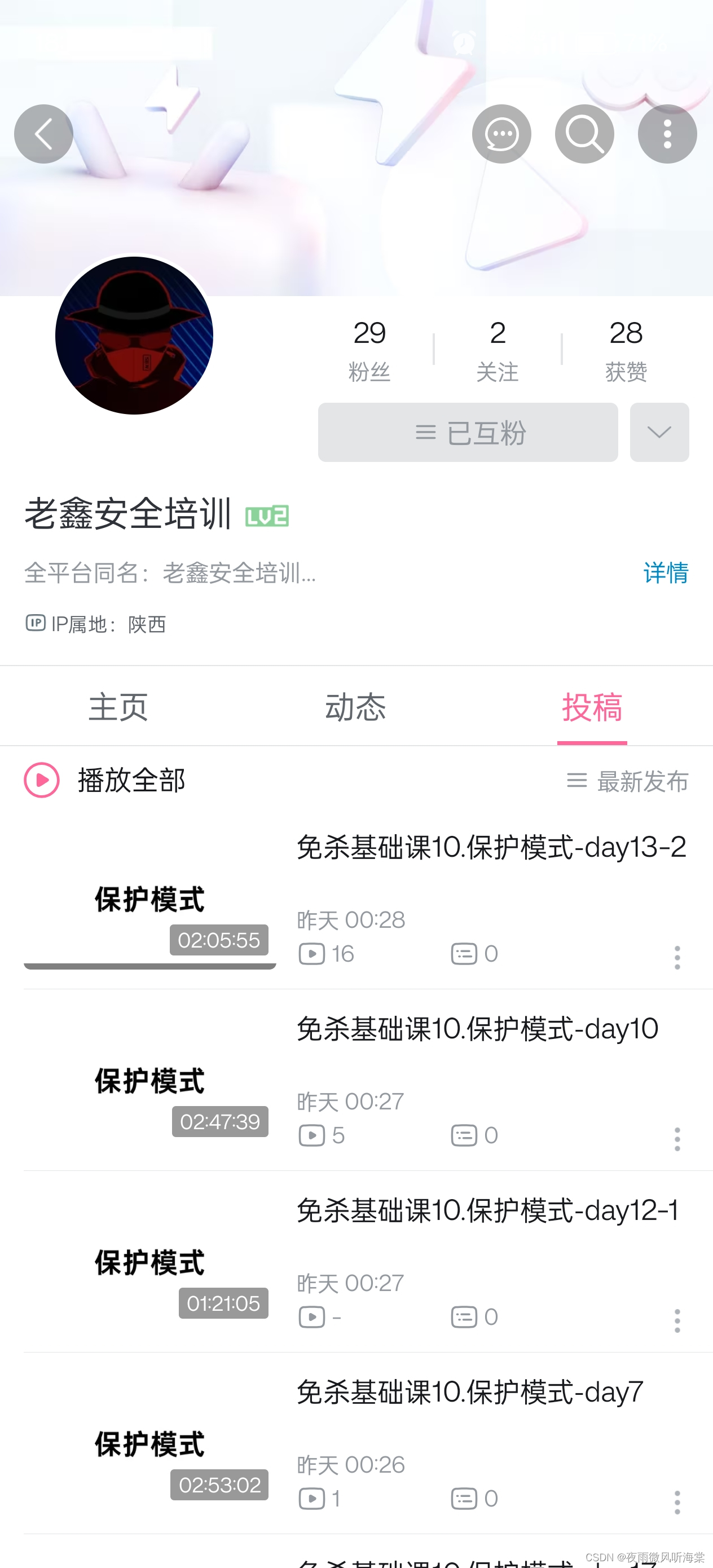Switch to the 主页 tab
This screenshot has height=1568, width=713.
pos(118,707)
